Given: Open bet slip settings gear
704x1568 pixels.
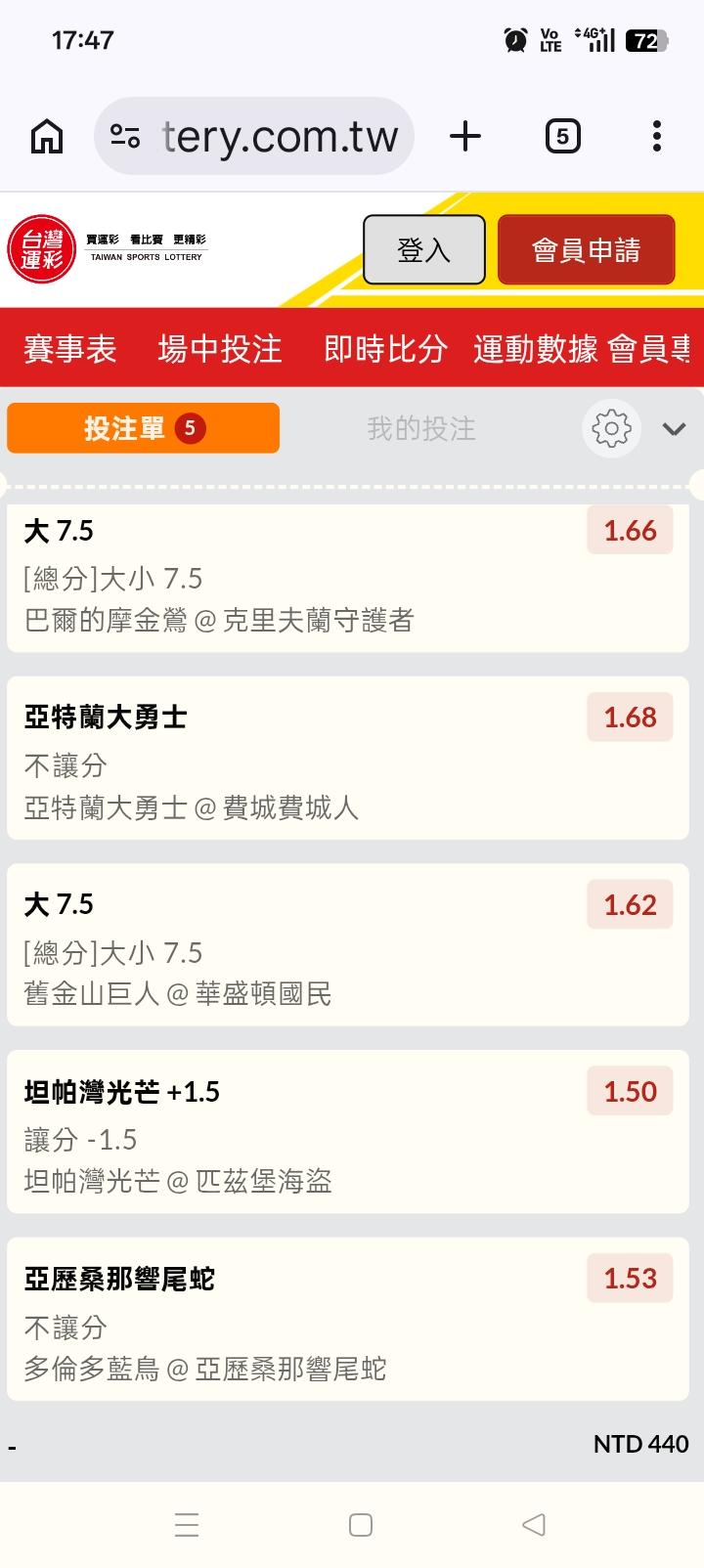Looking at the screenshot, I should point(611,428).
